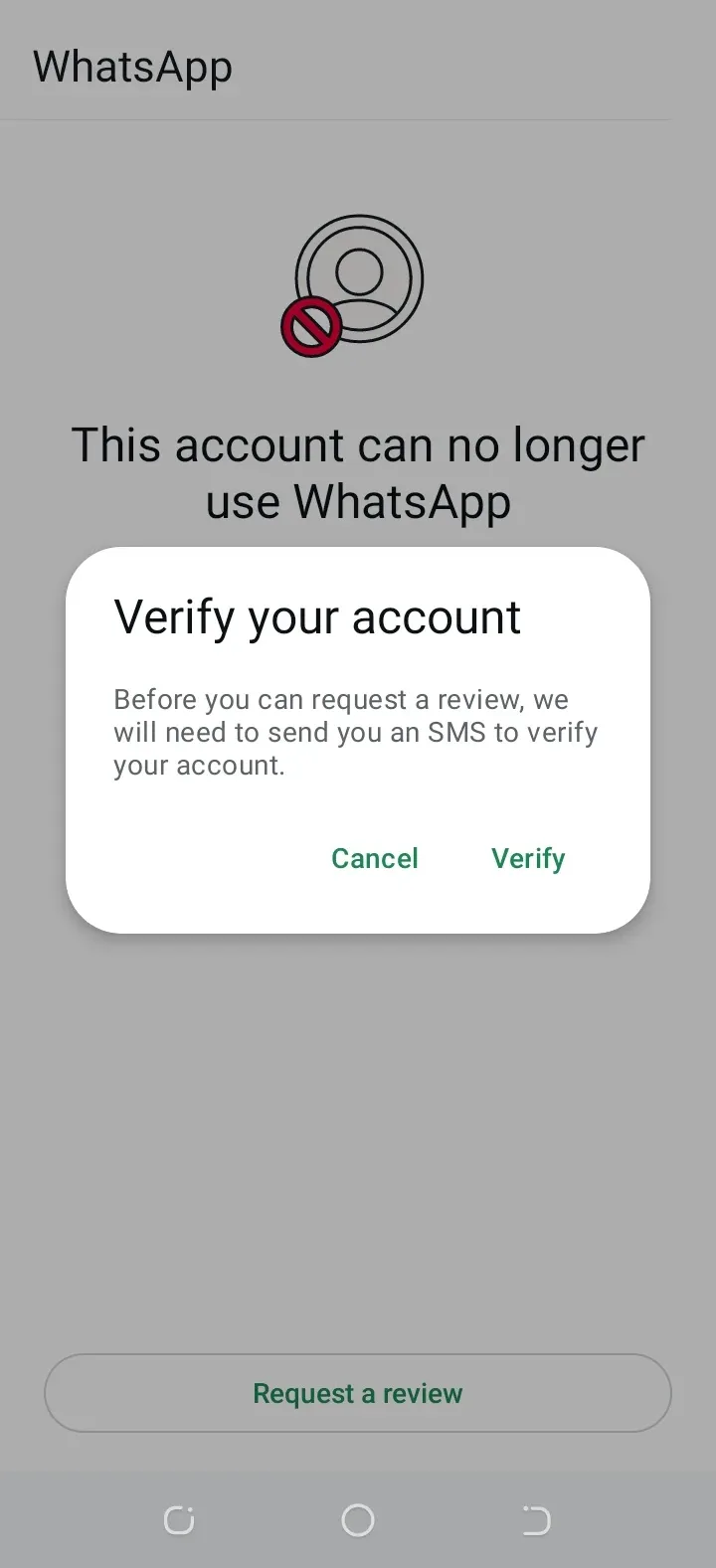Select the Verify your account dialog title
Viewport: 716px width, 1568px height.
(x=317, y=616)
